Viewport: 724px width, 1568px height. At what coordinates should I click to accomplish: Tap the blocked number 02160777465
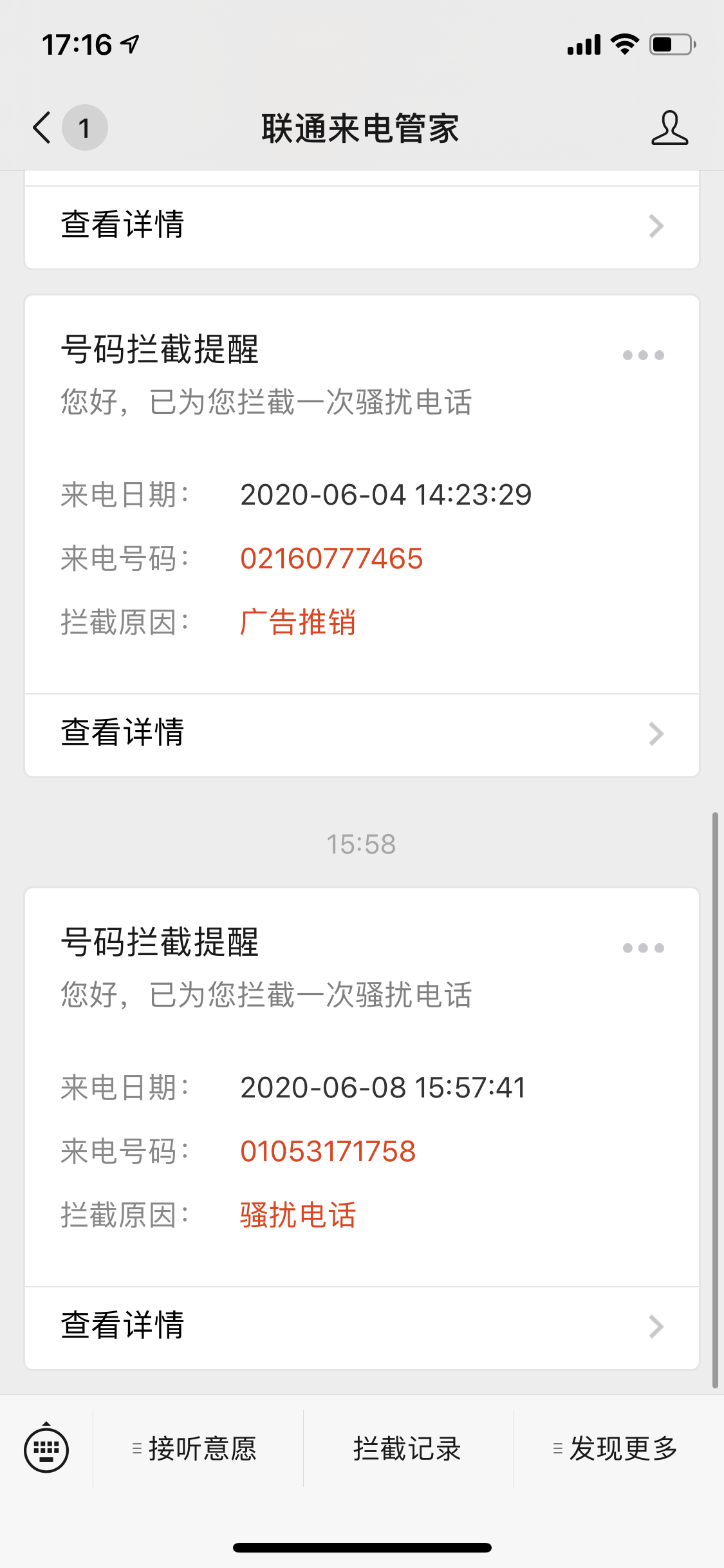(331, 559)
